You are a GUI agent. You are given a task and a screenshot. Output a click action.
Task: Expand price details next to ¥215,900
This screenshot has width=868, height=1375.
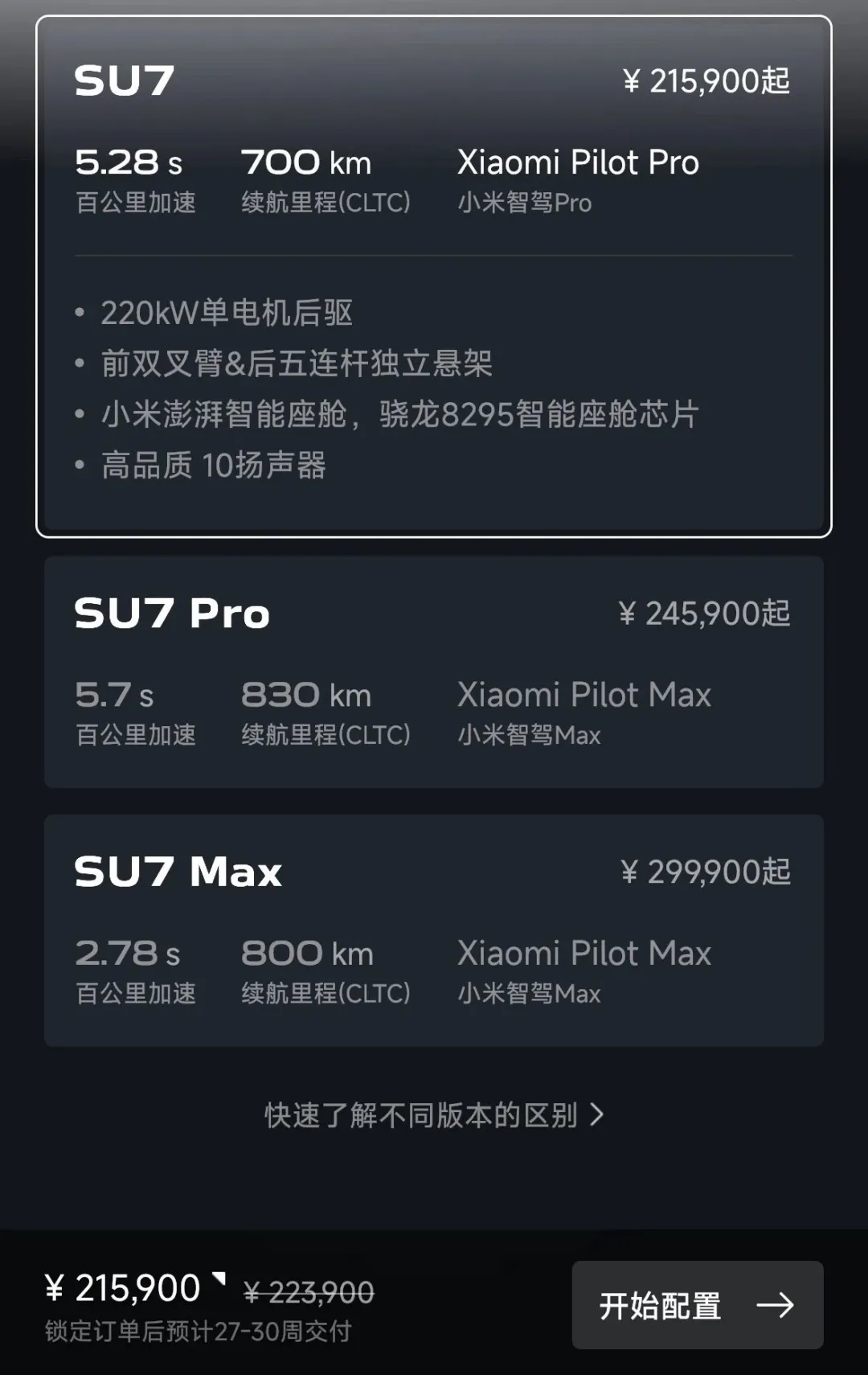click(219, 1279)
